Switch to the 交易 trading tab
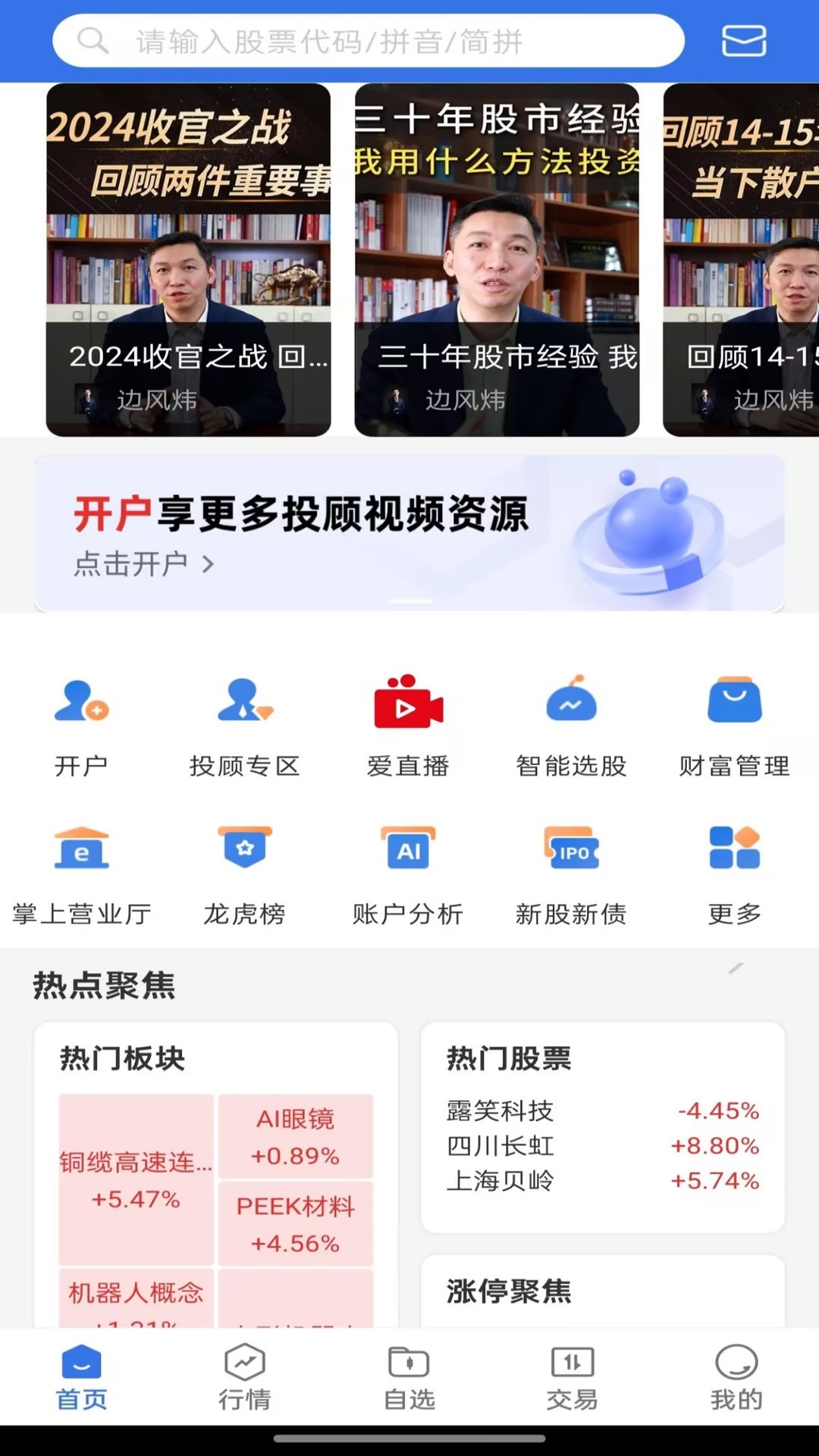 [x=573, y=1380]
